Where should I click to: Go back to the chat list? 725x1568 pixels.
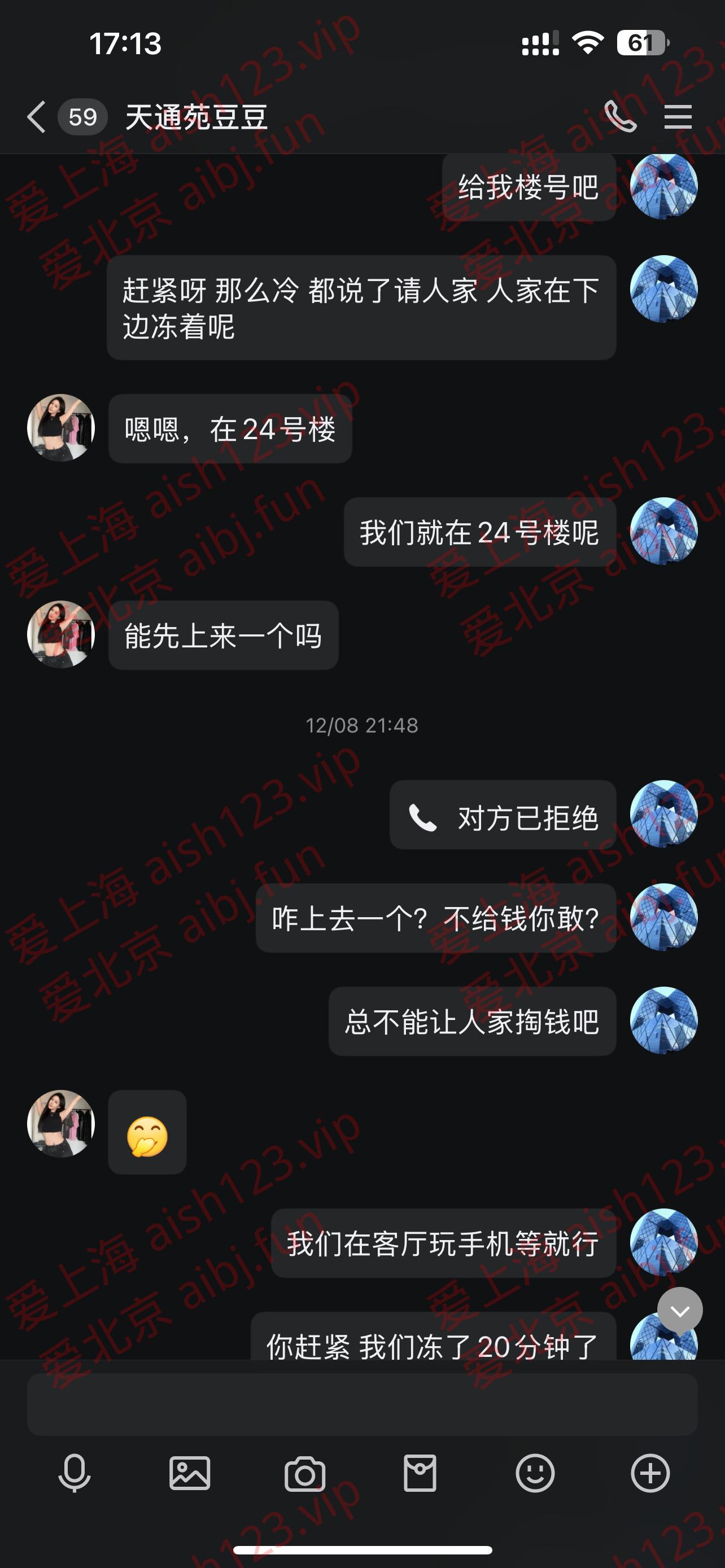(37, 116)
